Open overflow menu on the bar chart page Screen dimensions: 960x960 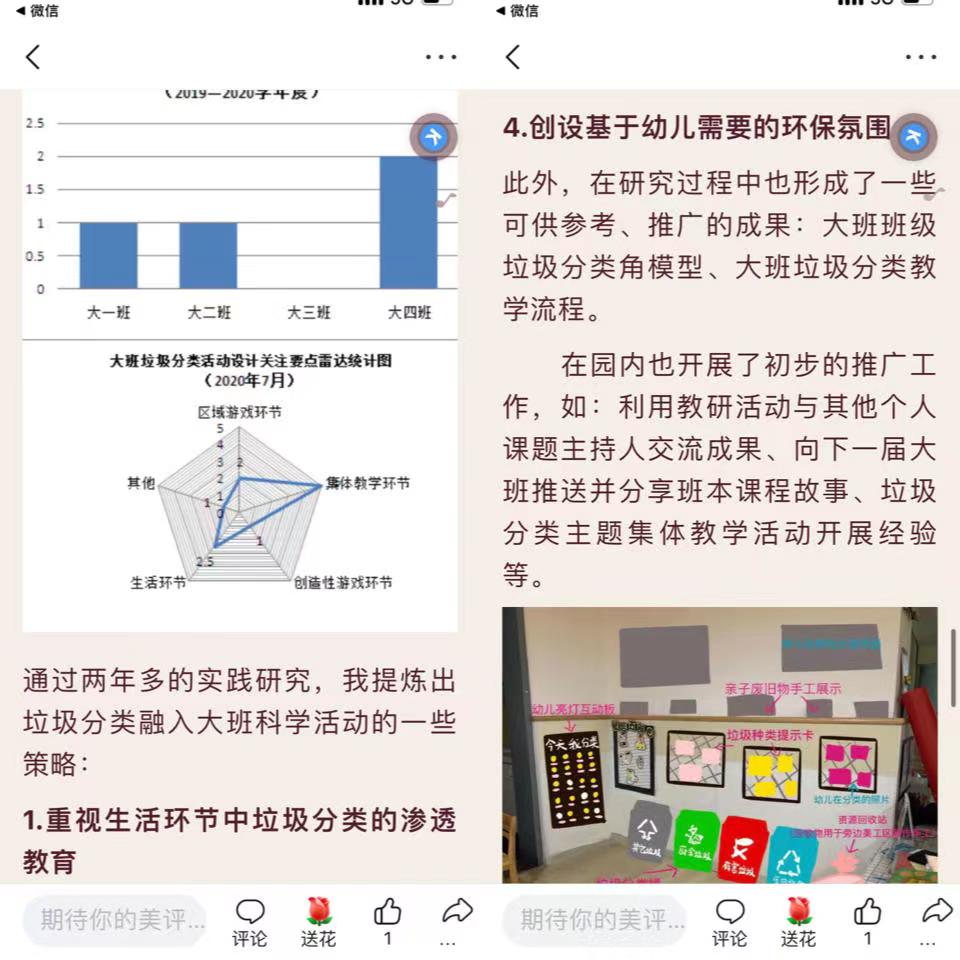[440, 57]
